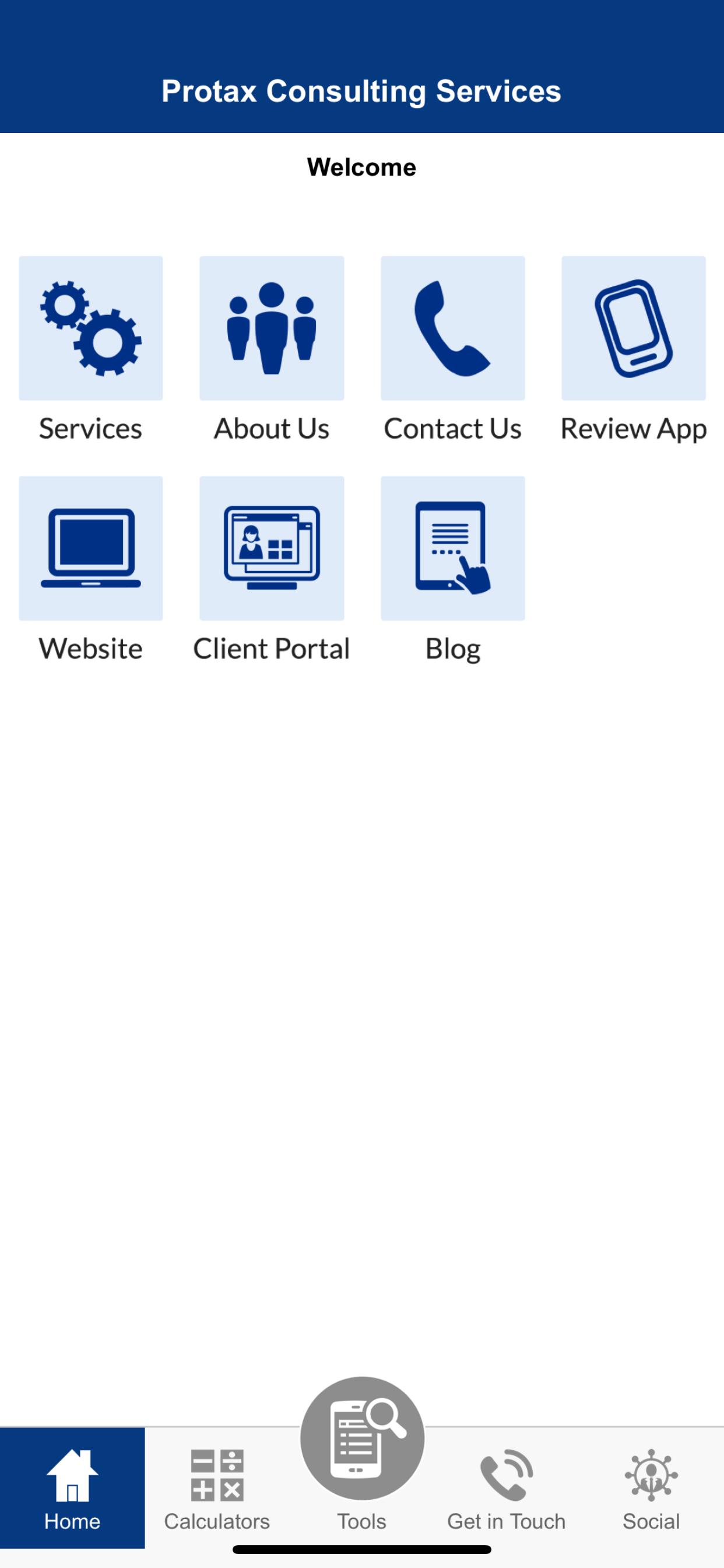The width and height of the screenshot is (724, 1568).
Task: Select the Blog tablet icon
Action: pos(452,548)
